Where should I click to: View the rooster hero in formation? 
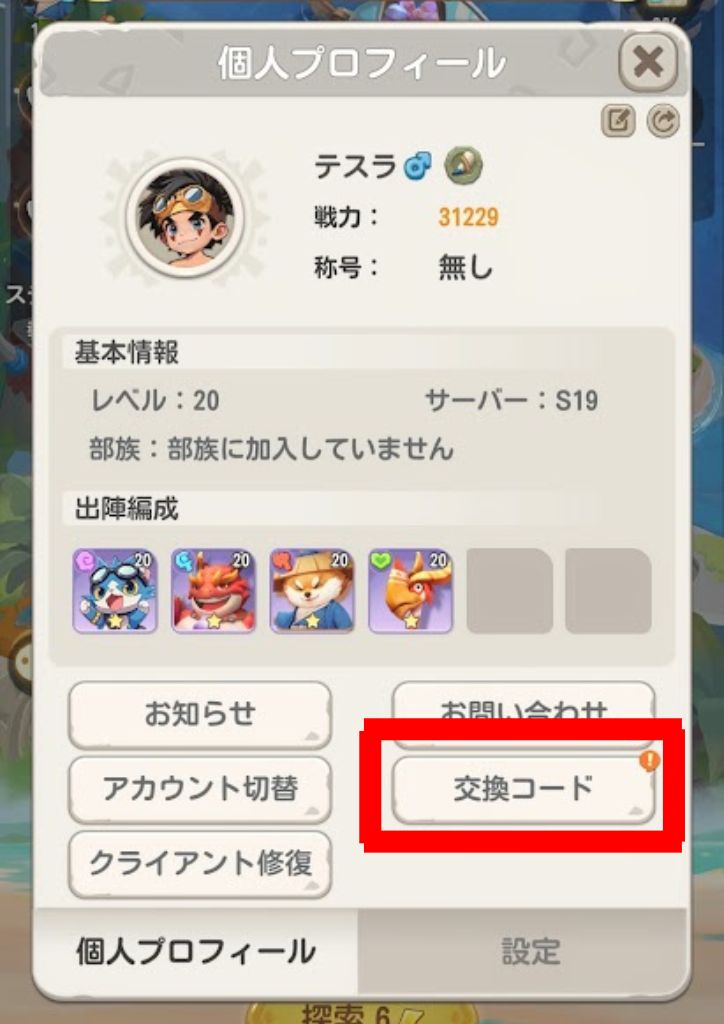(410, 590)
